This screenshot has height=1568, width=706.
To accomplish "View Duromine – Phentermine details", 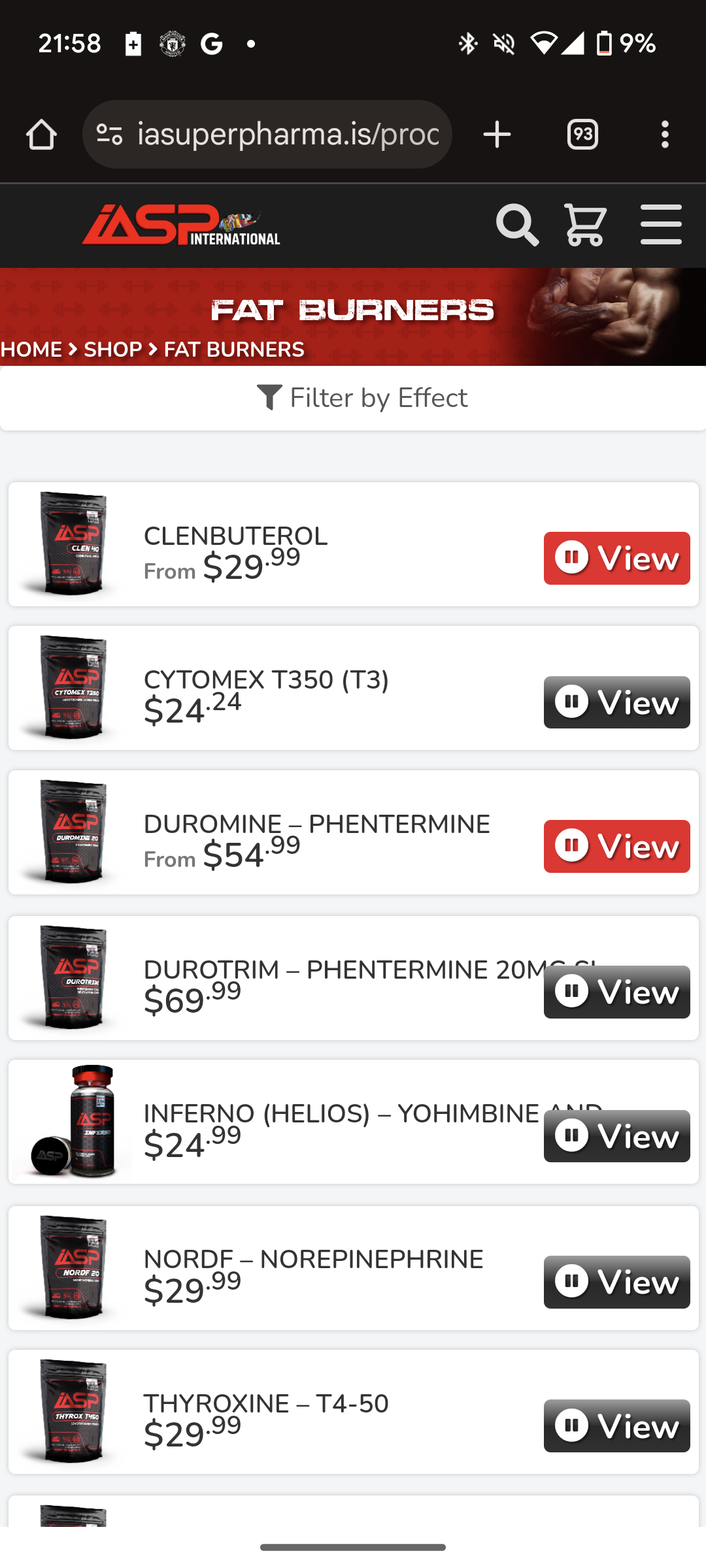I will (616, 846).
